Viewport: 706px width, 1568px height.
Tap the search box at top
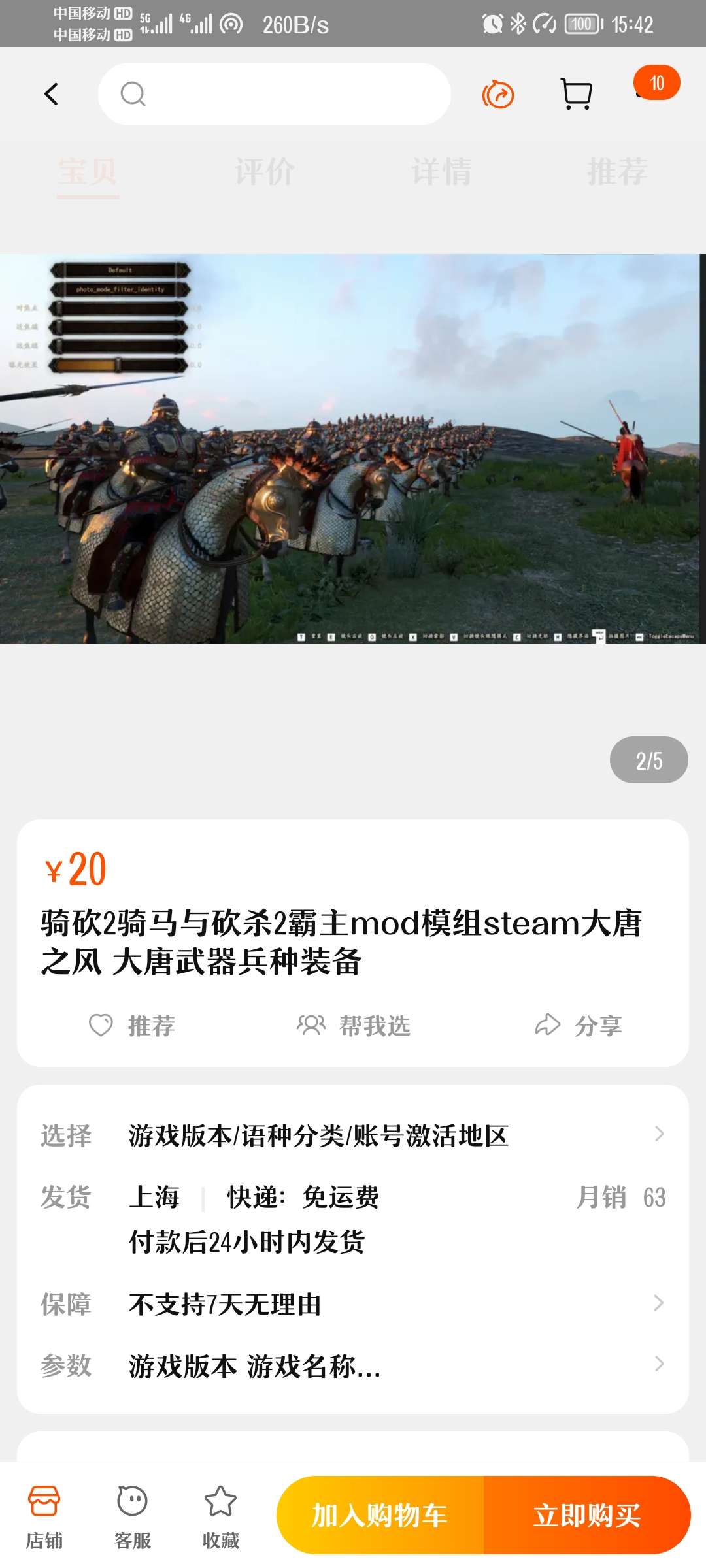tap(275, 94)
